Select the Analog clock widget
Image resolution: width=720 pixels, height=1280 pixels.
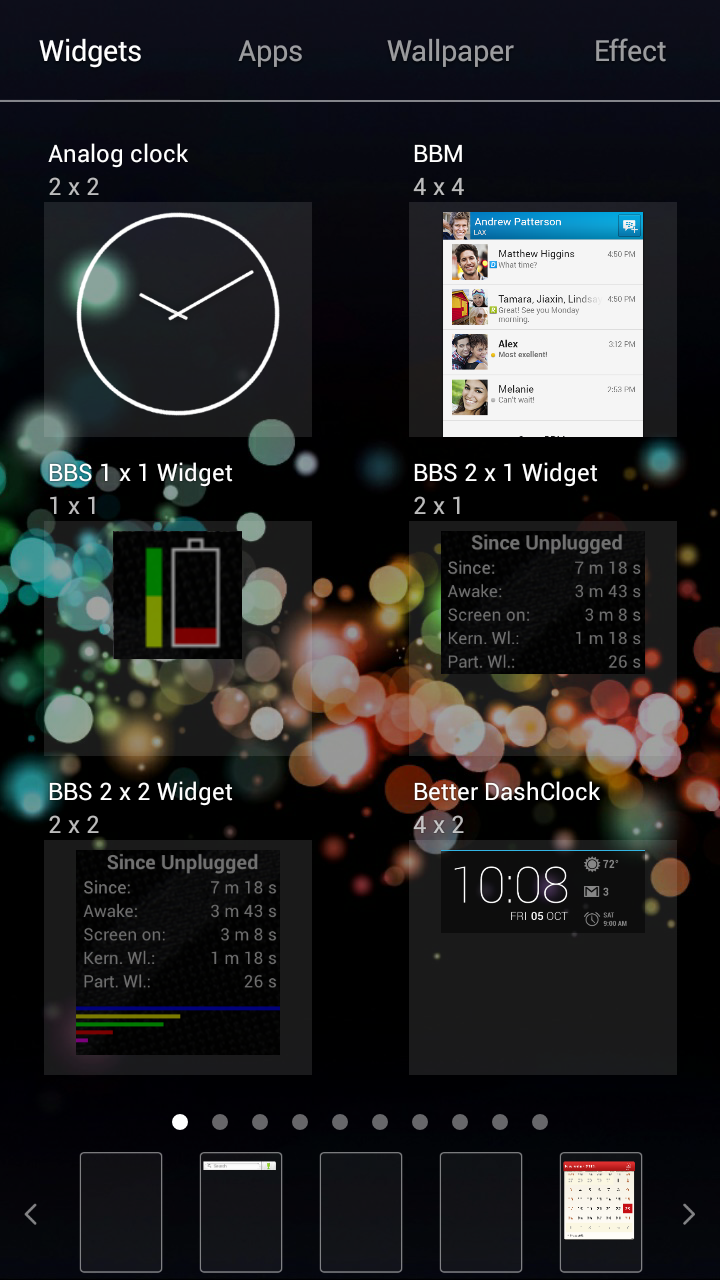pyautogui.click(x=178, y=318)
